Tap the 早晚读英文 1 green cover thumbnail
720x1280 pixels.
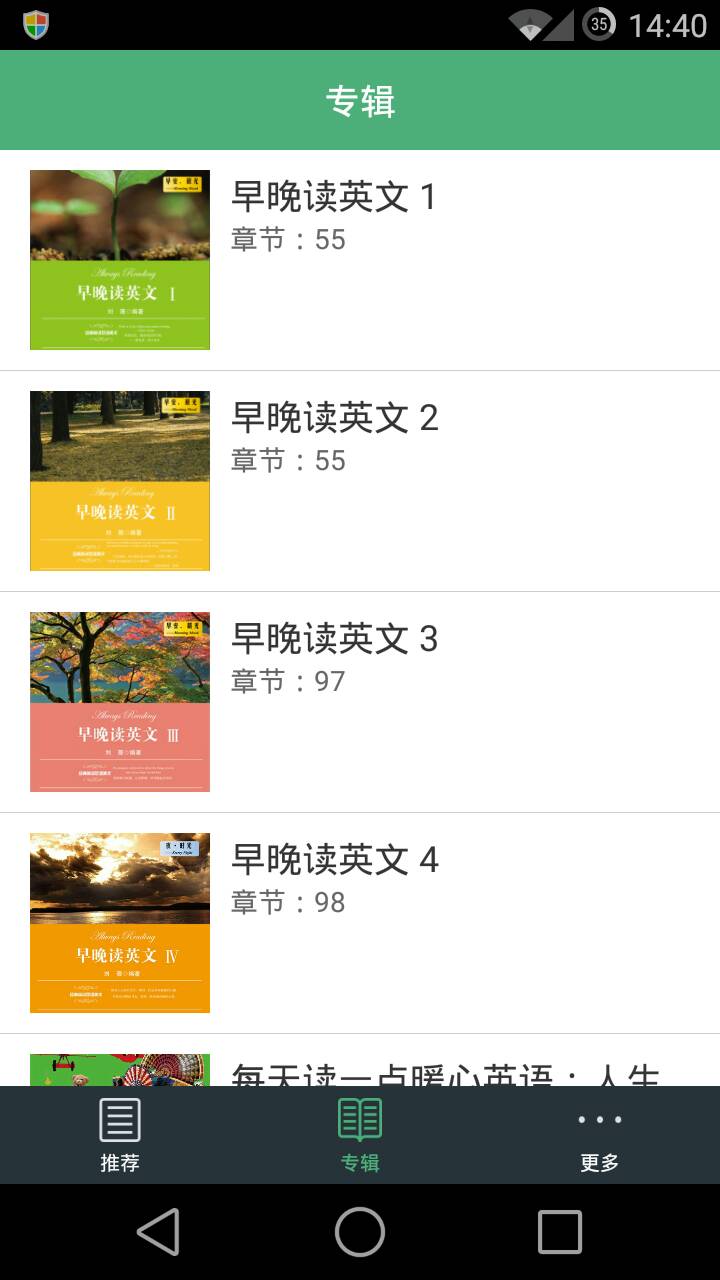pyautogui.click(x=119, y=258)
